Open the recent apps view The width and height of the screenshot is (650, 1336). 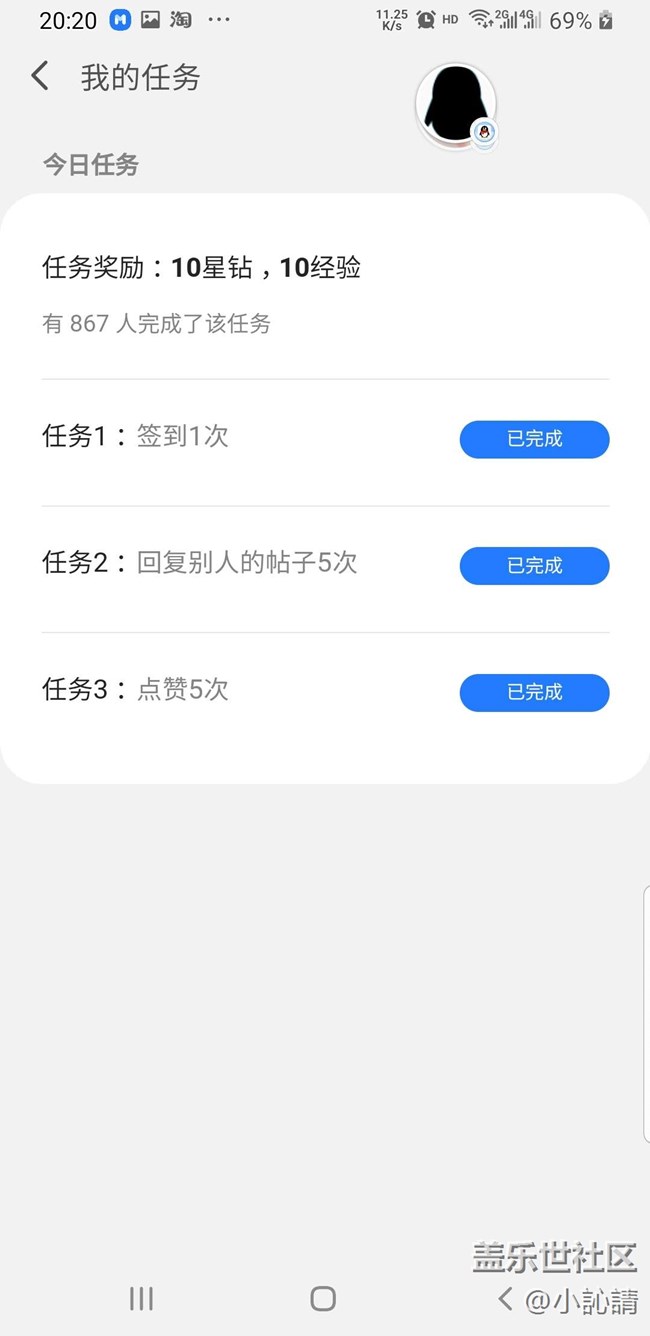coord(141,1298)
